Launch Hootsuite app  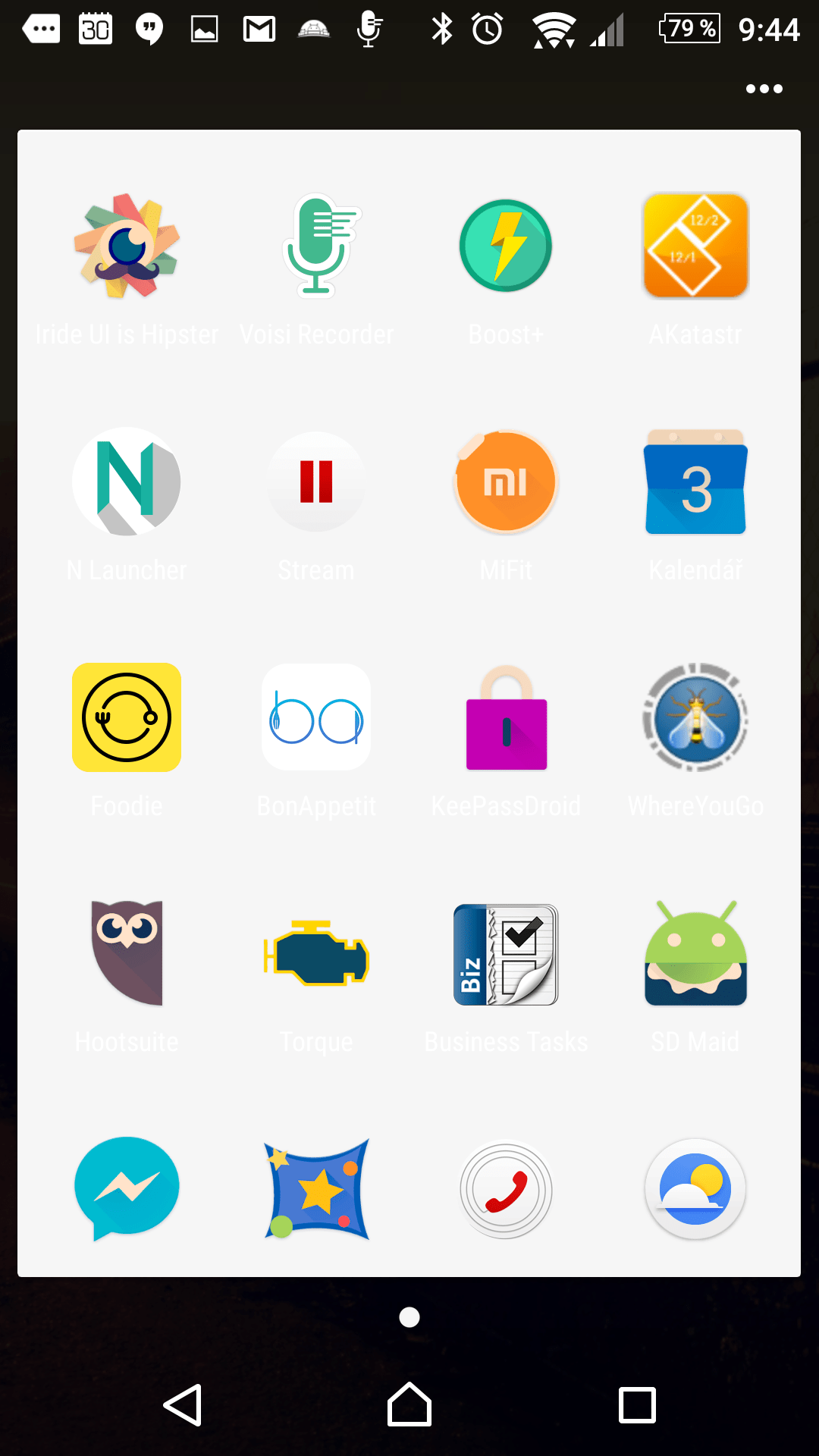tap(127, 953)
